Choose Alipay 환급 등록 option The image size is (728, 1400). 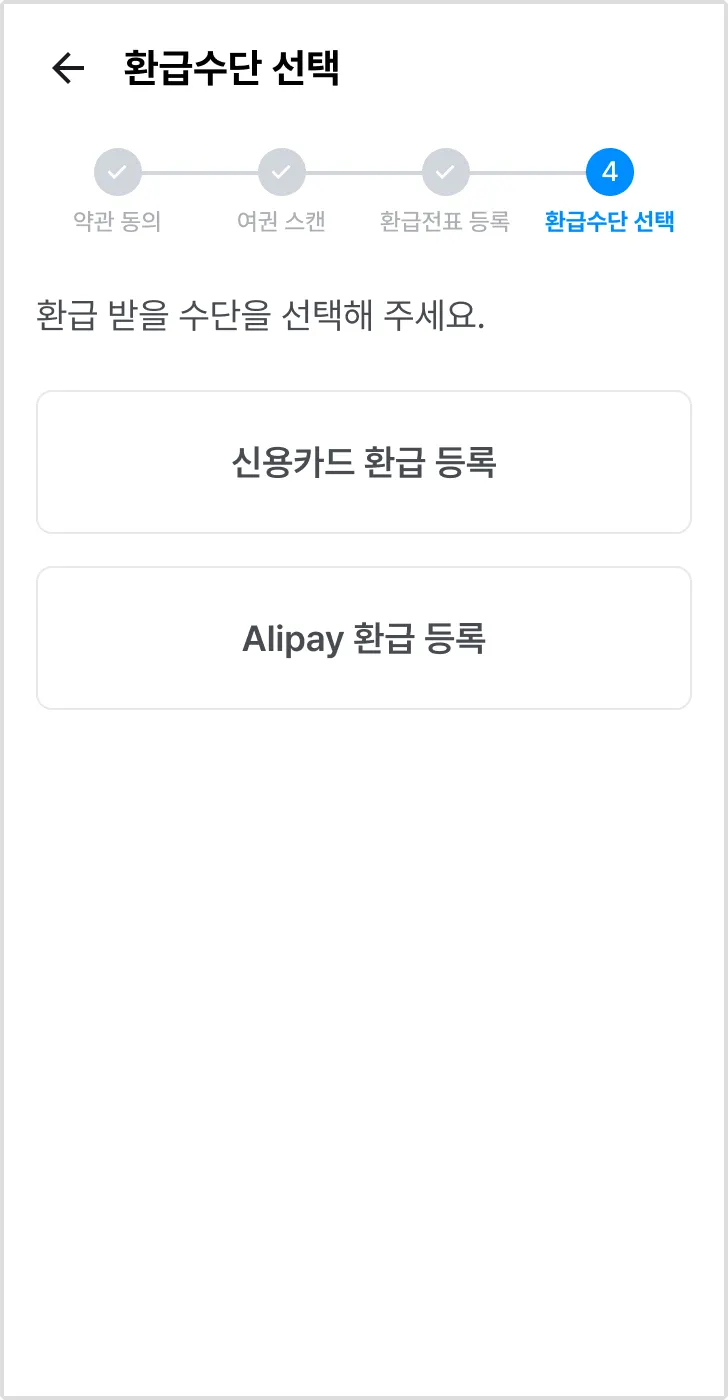[x=364, y=638]
